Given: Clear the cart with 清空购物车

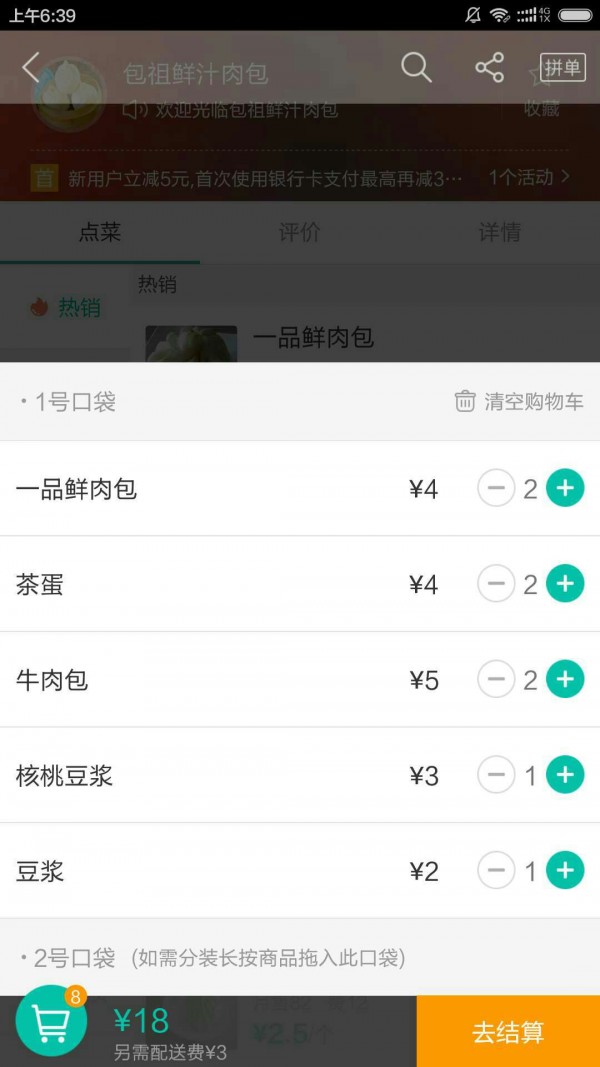Looking at the screenshot, I should (x=519, y=402).
